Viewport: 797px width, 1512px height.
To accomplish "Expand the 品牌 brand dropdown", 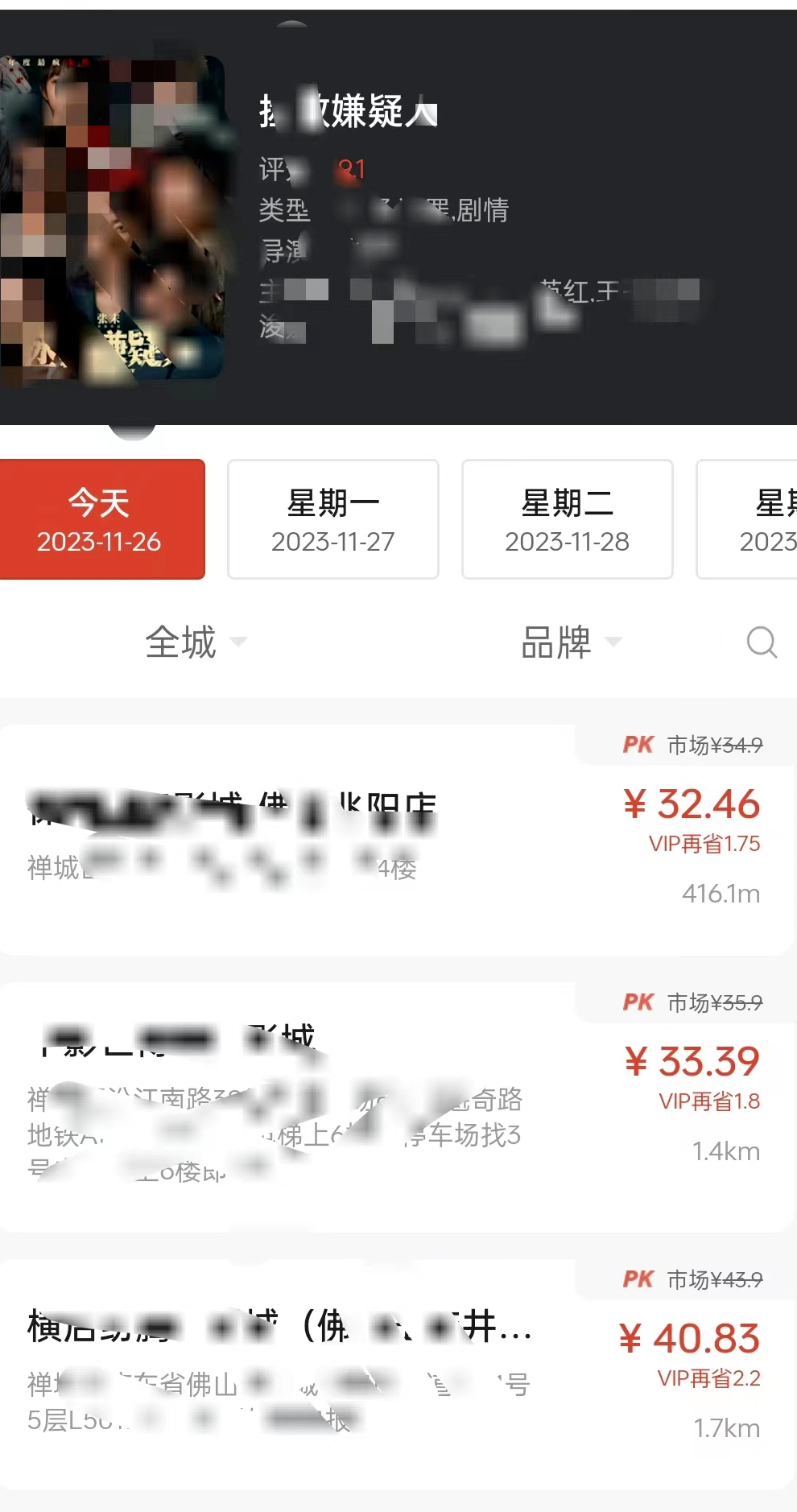I will click(571, 642).
